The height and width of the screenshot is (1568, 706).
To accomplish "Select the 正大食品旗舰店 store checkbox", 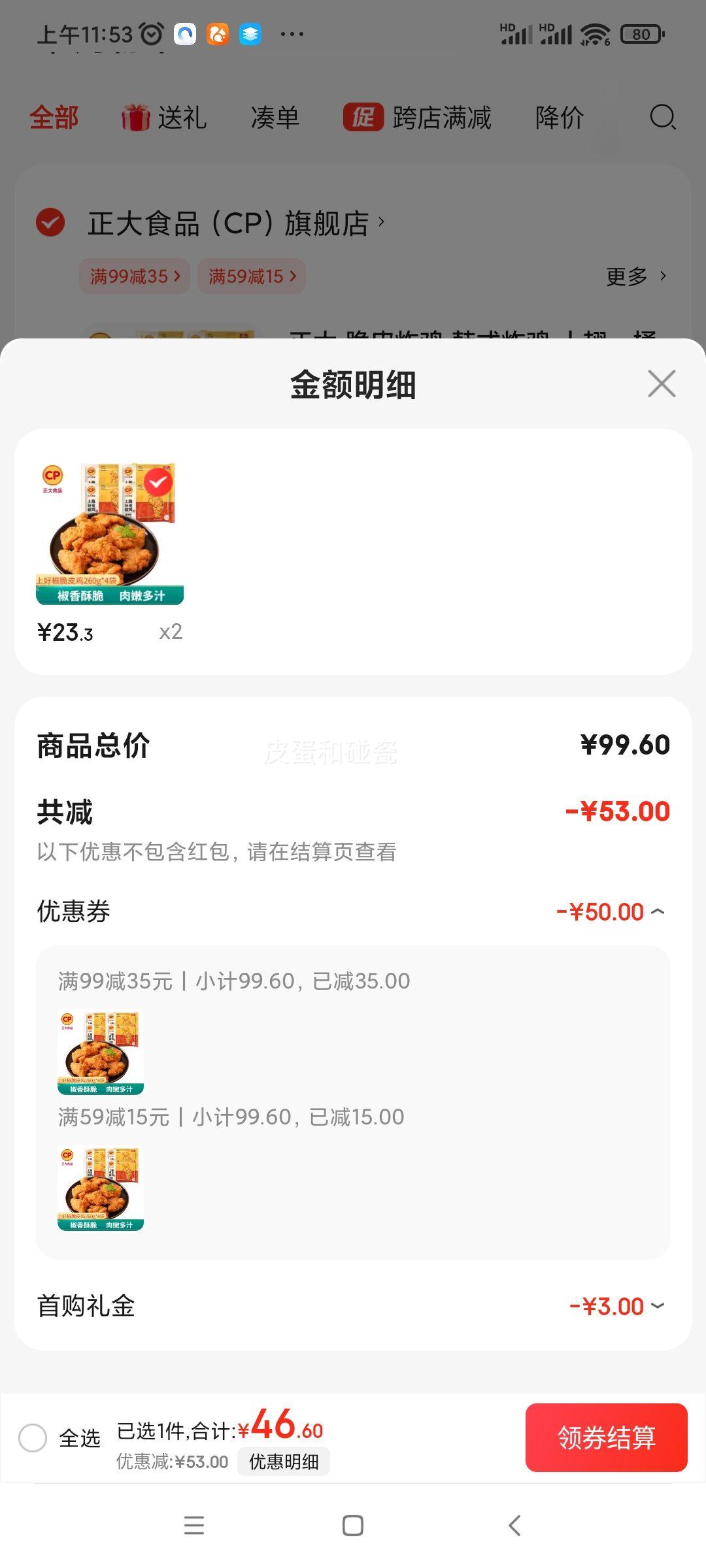I will tap(51, 223).
